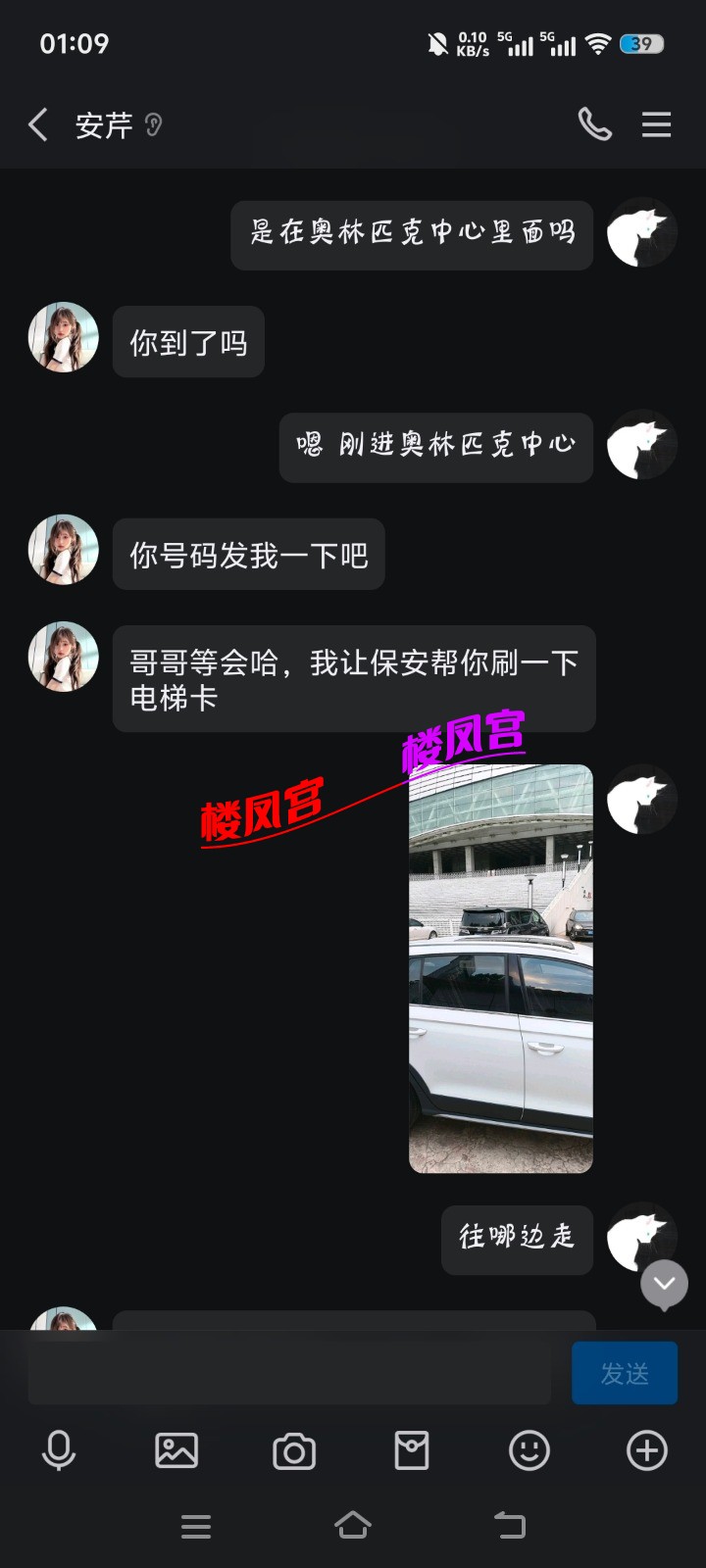Image resolution: width=706 pixels, height=1568 pixels.
Task: Open the camera to take a photo
Action: [x=294, y=1450]
